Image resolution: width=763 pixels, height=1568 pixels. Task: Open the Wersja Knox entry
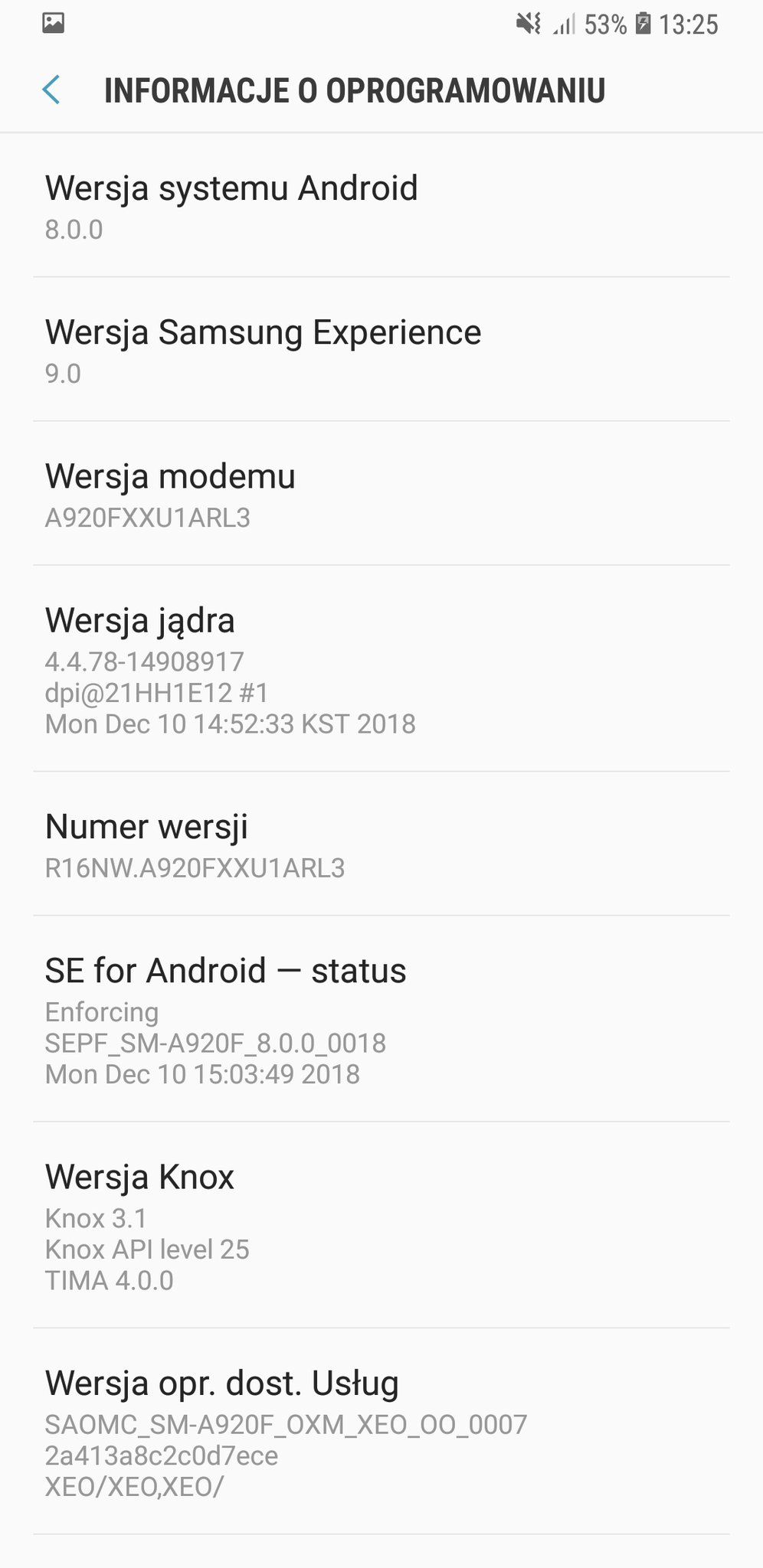coord(381,1226)
